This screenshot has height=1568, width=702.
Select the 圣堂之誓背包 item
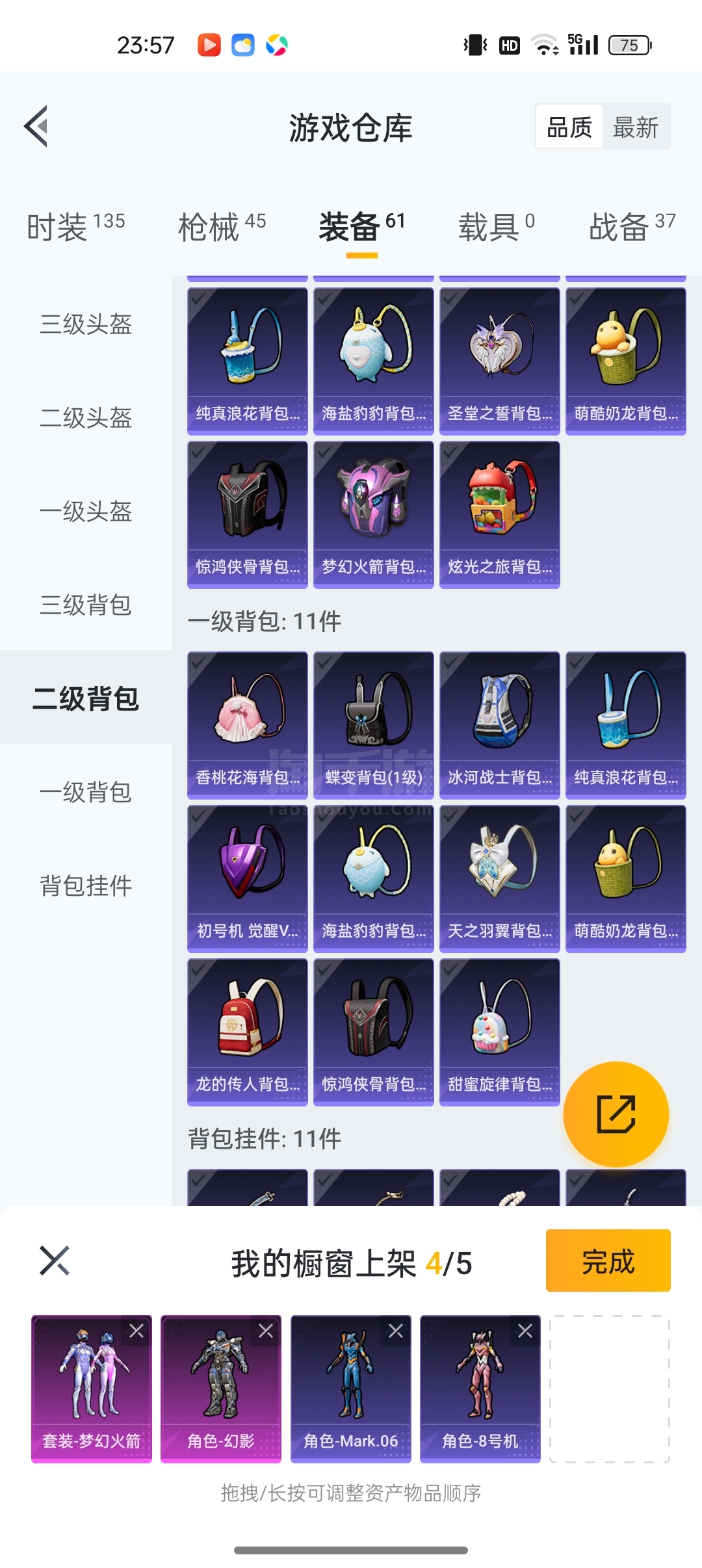tap(499, 361)
